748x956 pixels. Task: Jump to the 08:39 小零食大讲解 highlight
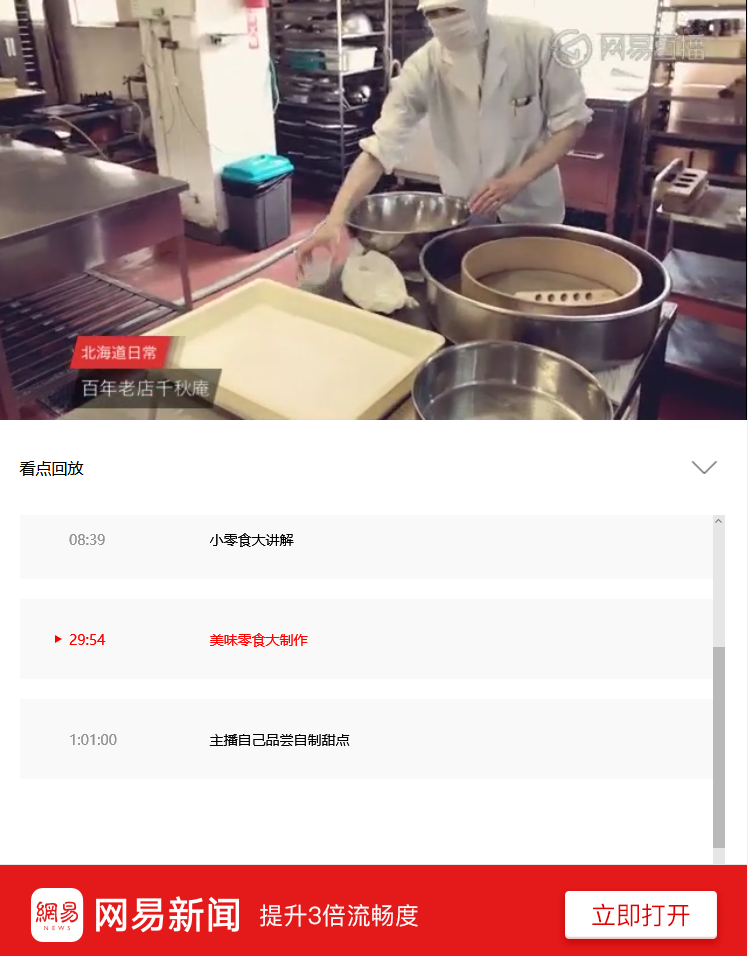coord(365,541)
